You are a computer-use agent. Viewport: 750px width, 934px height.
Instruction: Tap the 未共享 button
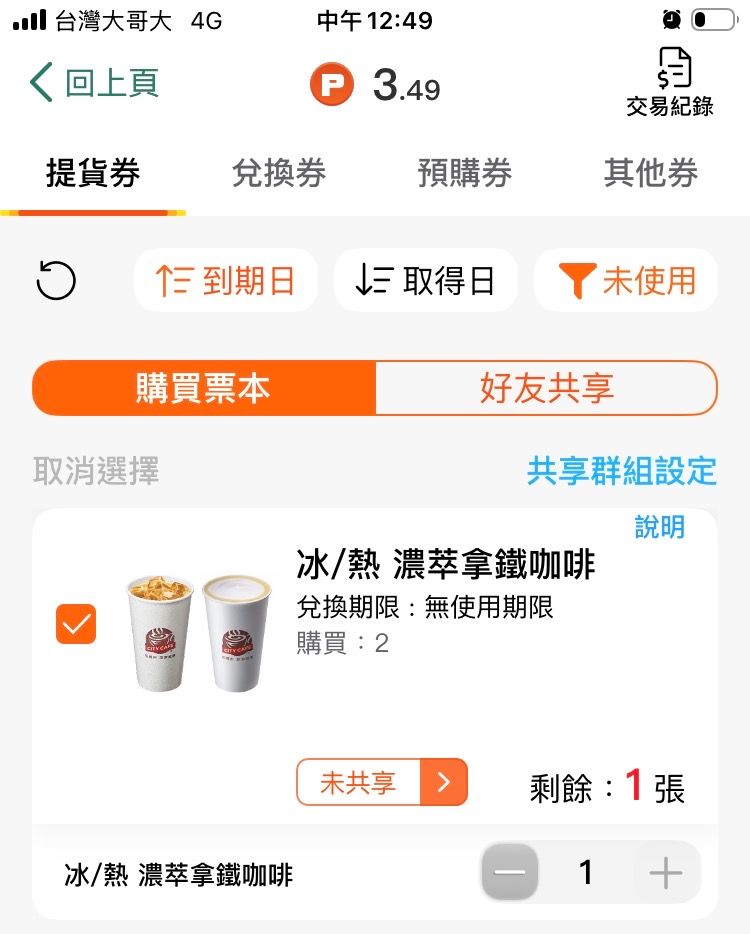[382, 783]
